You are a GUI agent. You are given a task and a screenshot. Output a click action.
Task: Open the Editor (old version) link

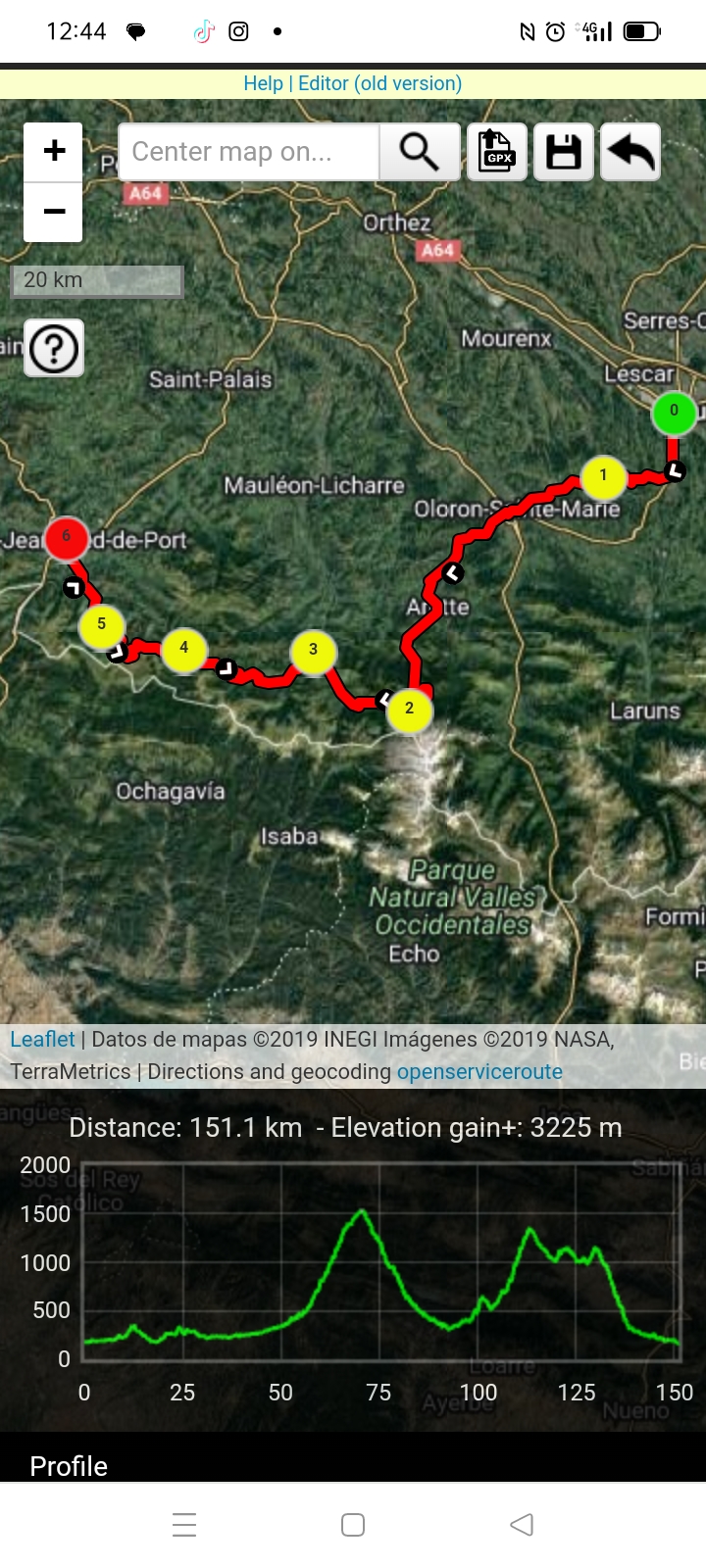click(x=379, y=83)
